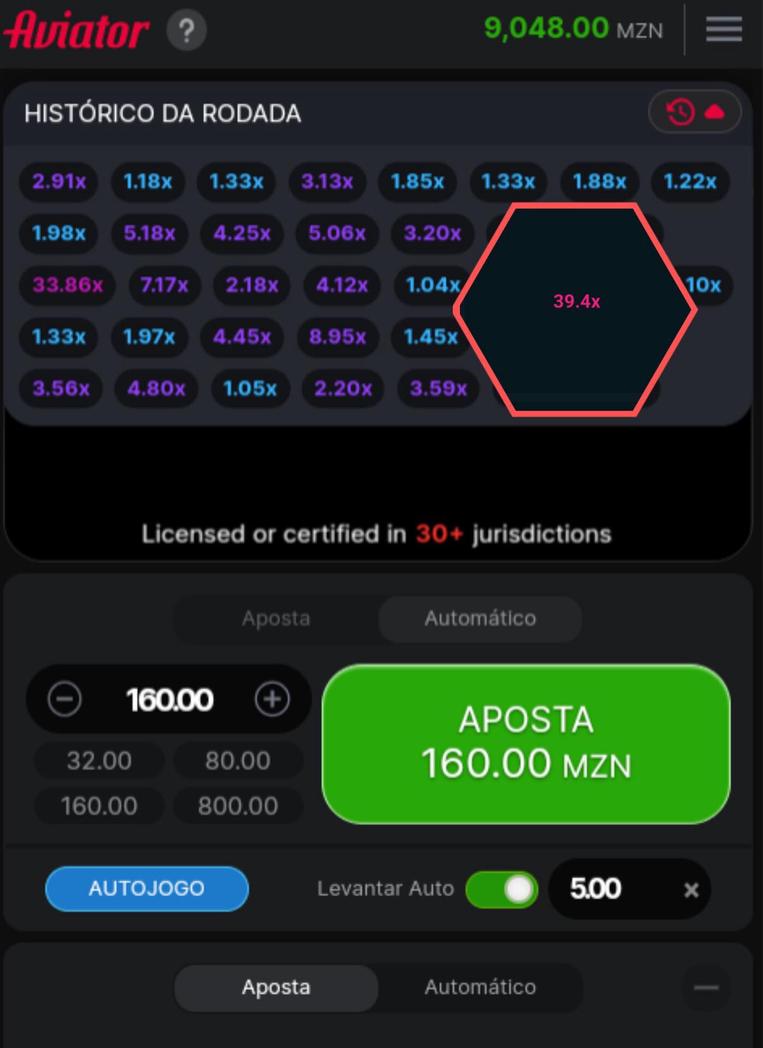Increase the bet amount with the plus icon
The height and width of the screenshot is (1048, 763).
point(270,699)
